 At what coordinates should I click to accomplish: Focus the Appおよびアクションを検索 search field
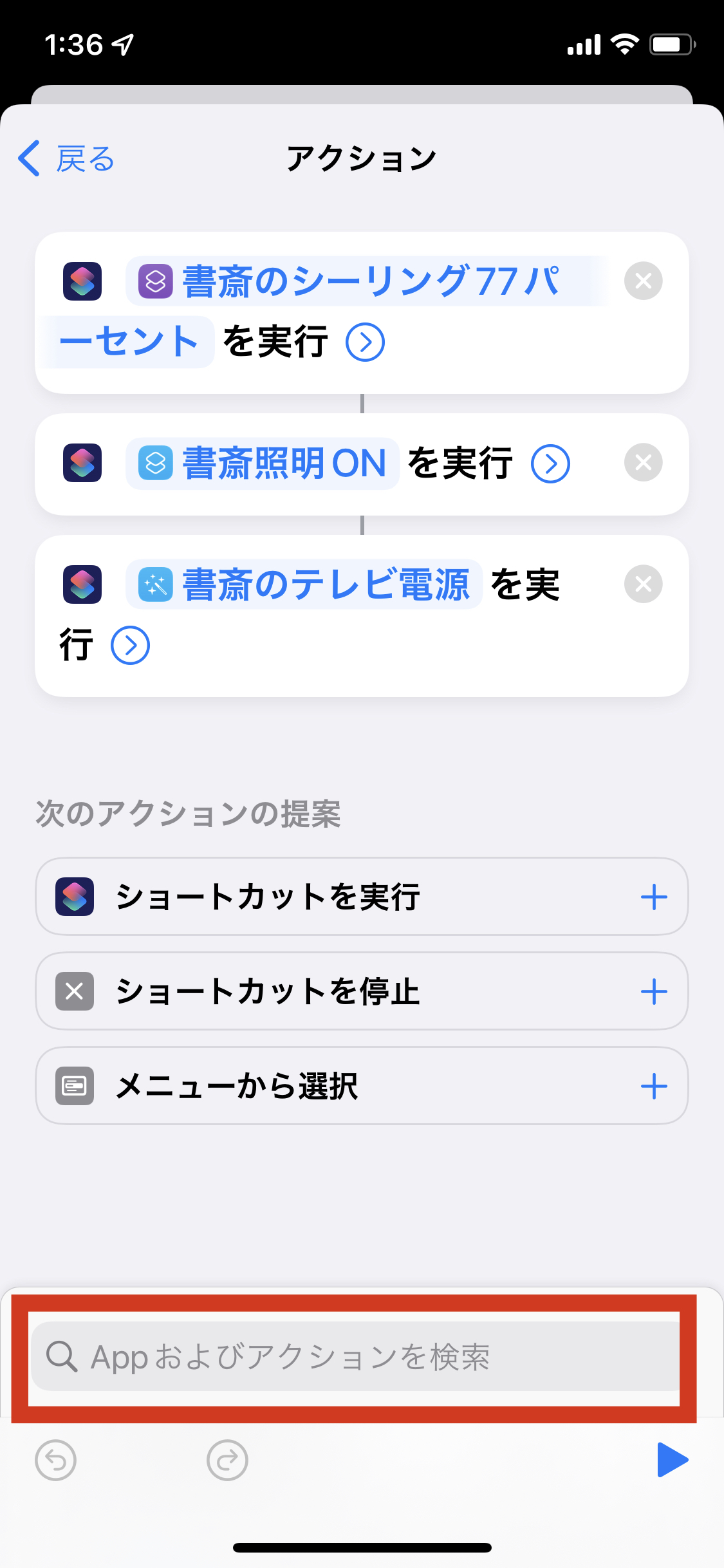(354, 1357)
